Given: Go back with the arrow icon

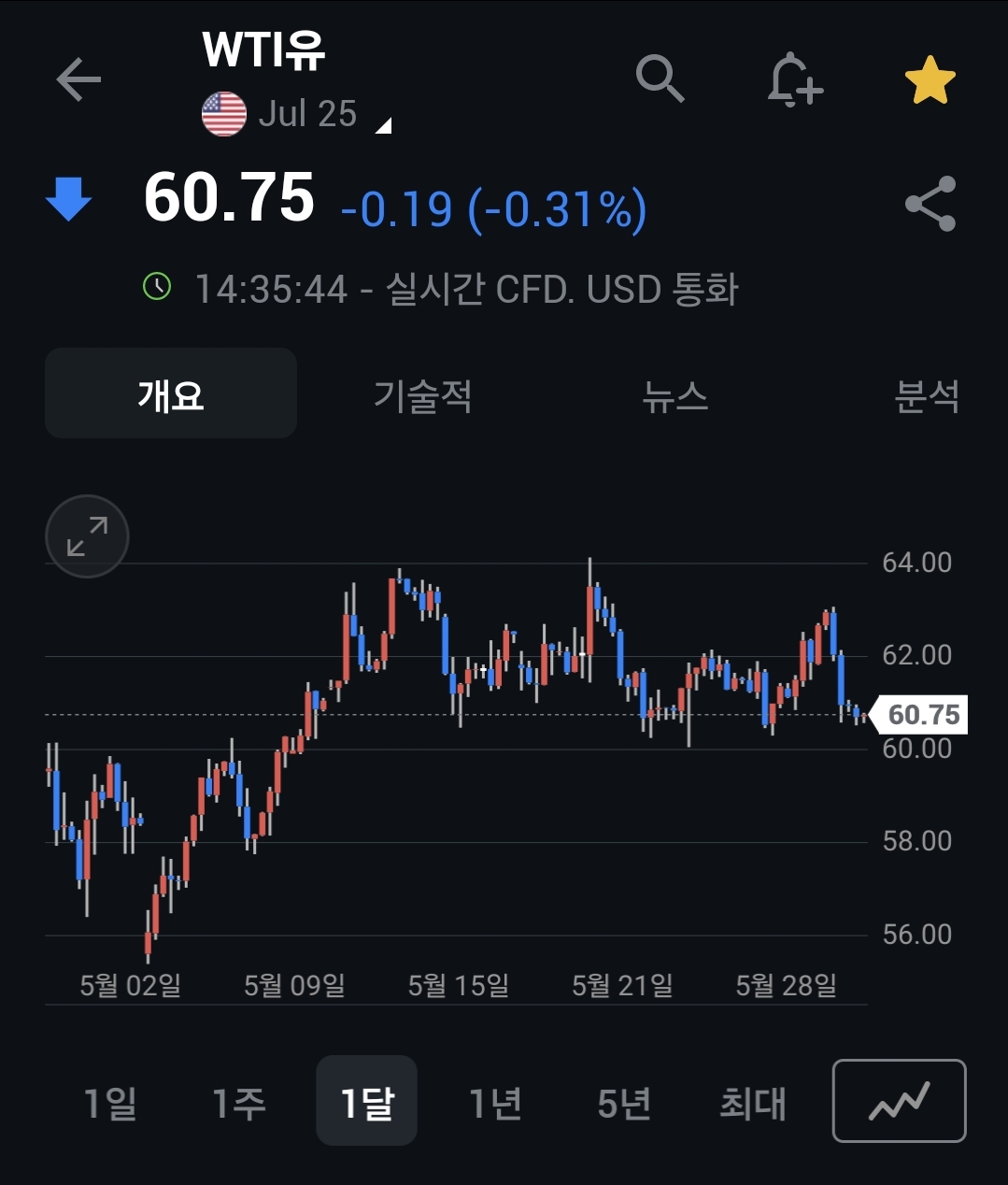Looking at the screenshot, I should pyautogui.click(x=78, y=79).
